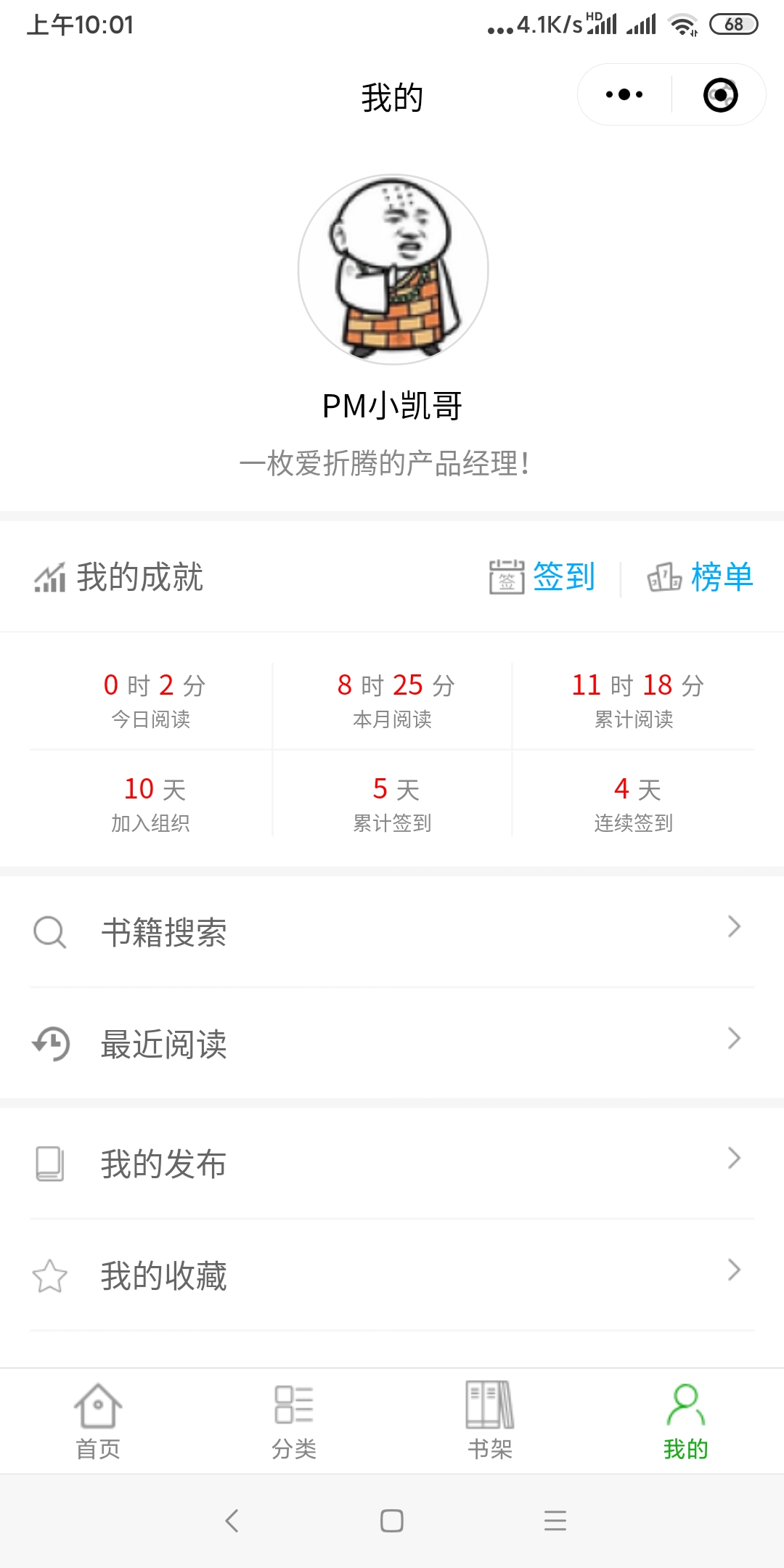Select the 我的 tab
Screen dimensions: 784x1568
point(686,1421)
